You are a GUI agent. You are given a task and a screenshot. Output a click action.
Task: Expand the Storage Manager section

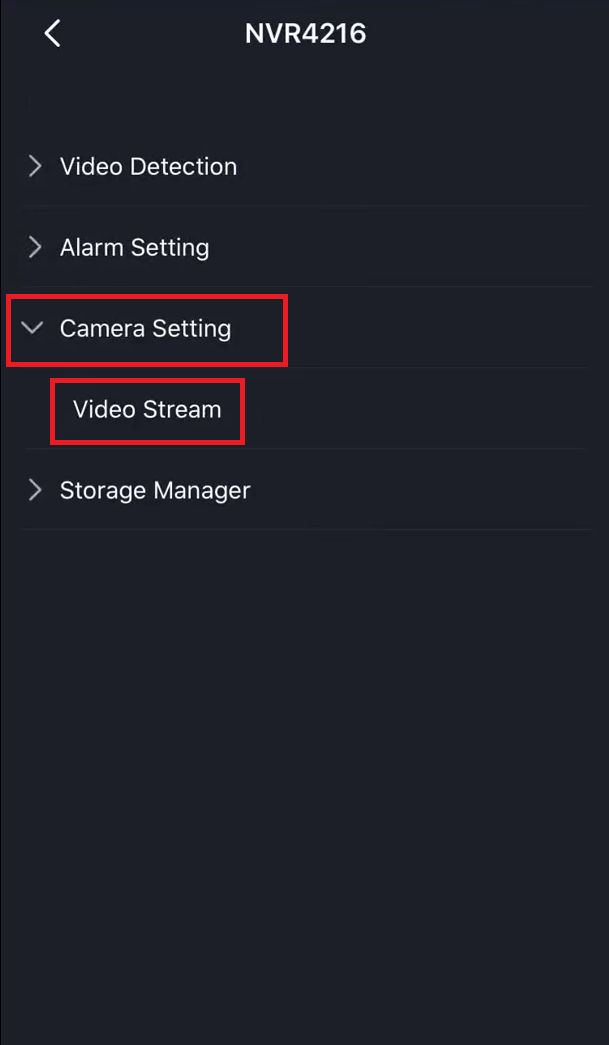coord(154,490)
